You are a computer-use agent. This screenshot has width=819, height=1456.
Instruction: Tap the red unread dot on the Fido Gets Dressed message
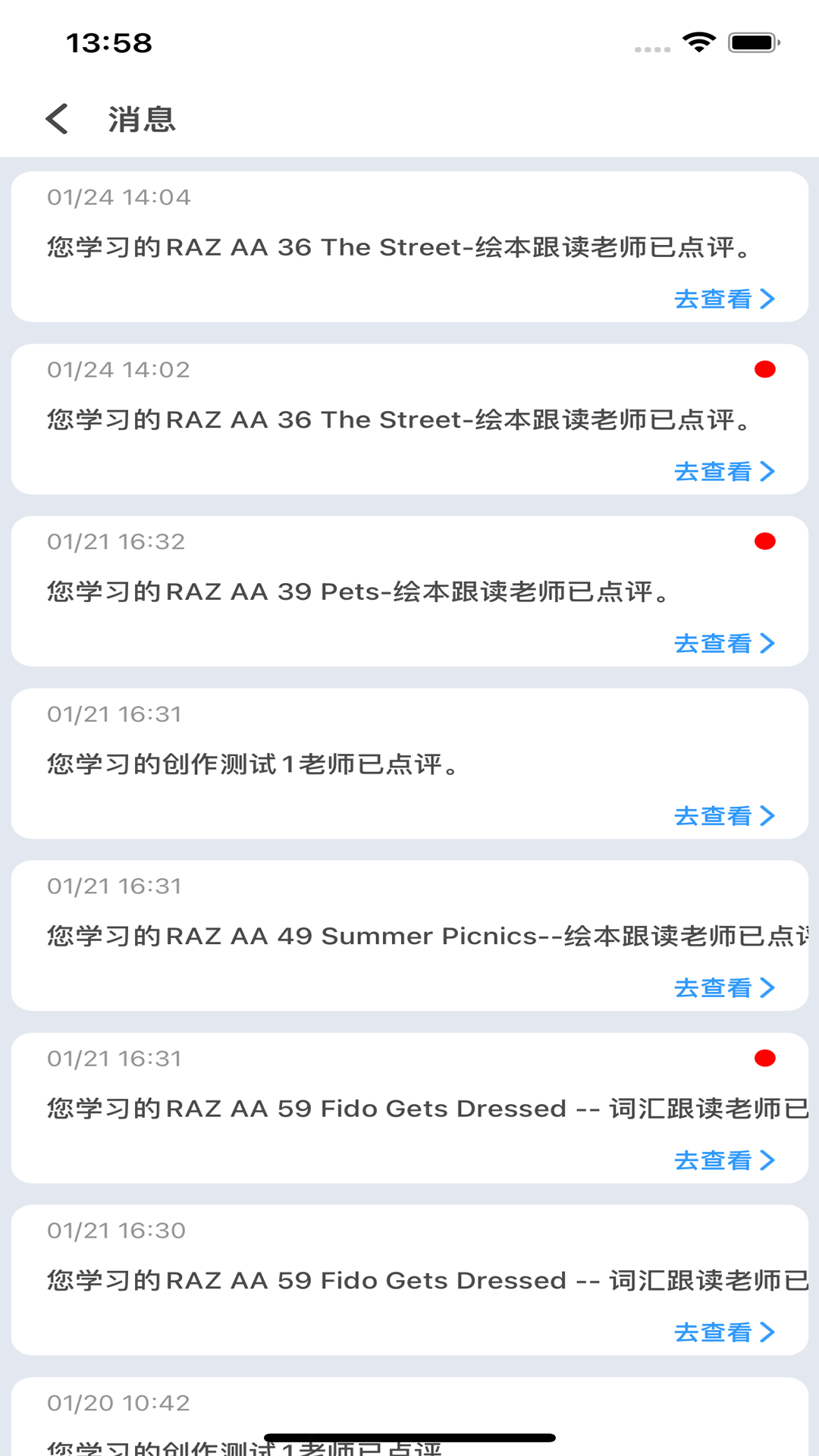766,1059
